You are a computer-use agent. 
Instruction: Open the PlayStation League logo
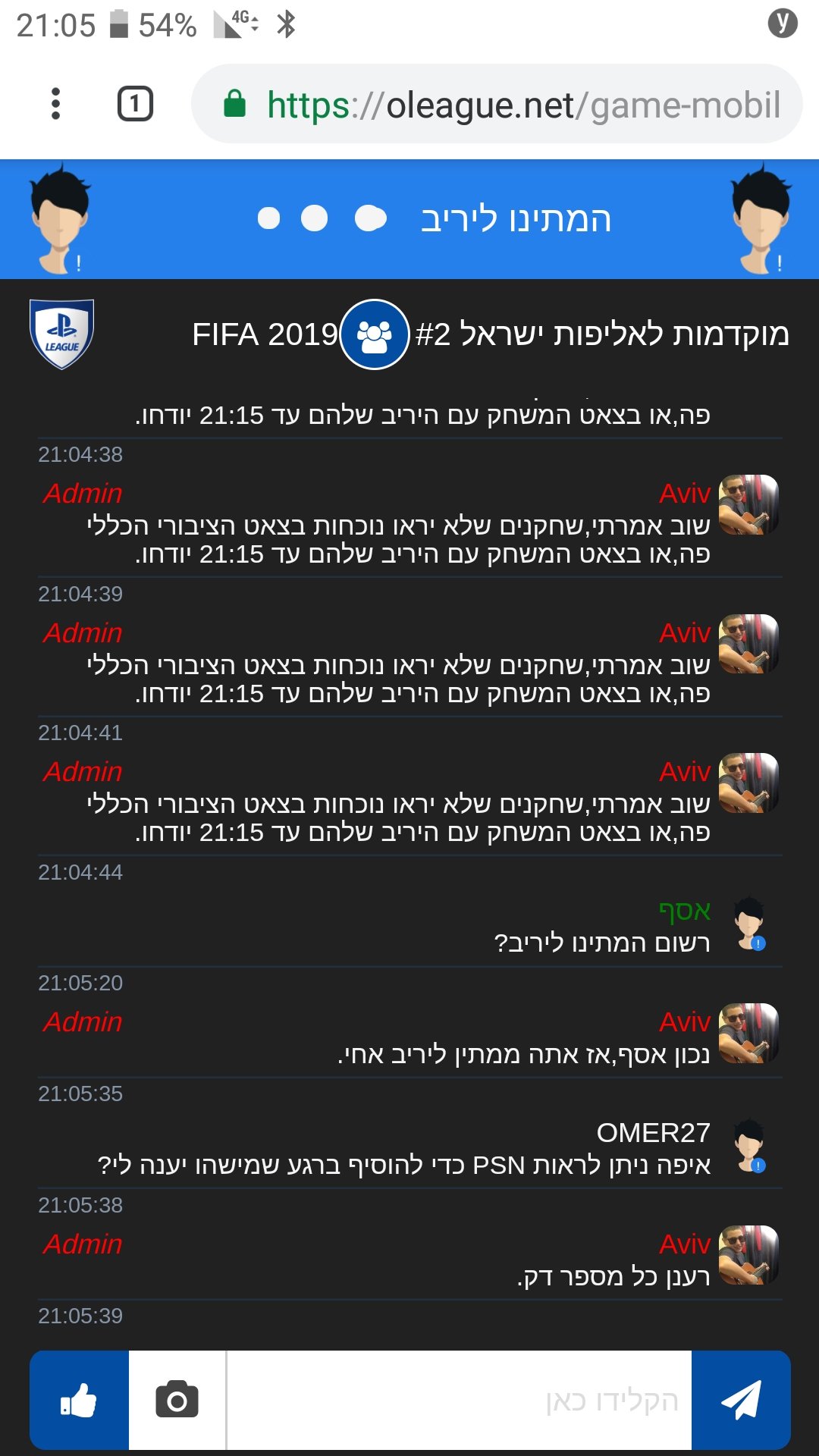61,334
